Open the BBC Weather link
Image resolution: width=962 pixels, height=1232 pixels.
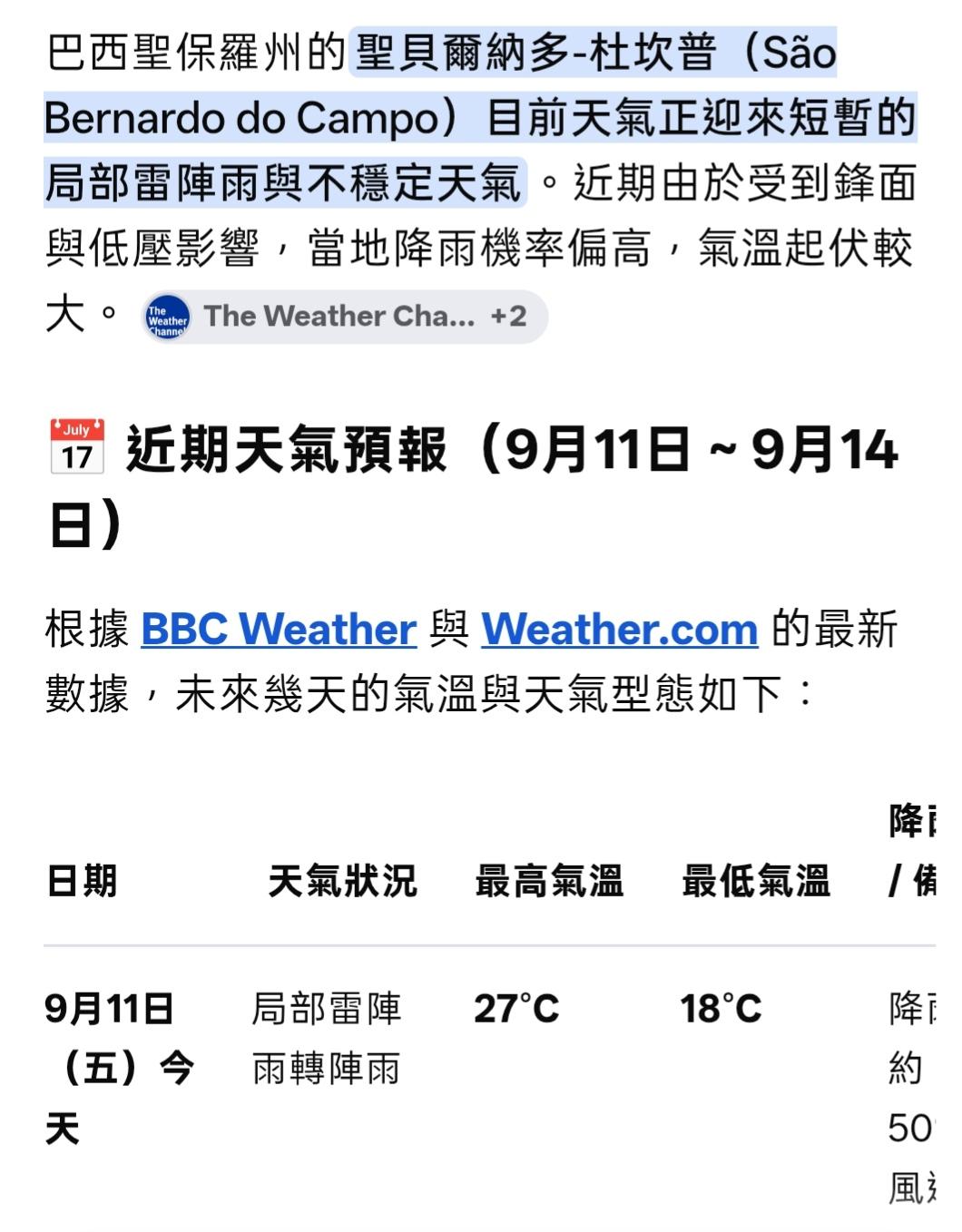pyautogui.click(x=279, y=629)
